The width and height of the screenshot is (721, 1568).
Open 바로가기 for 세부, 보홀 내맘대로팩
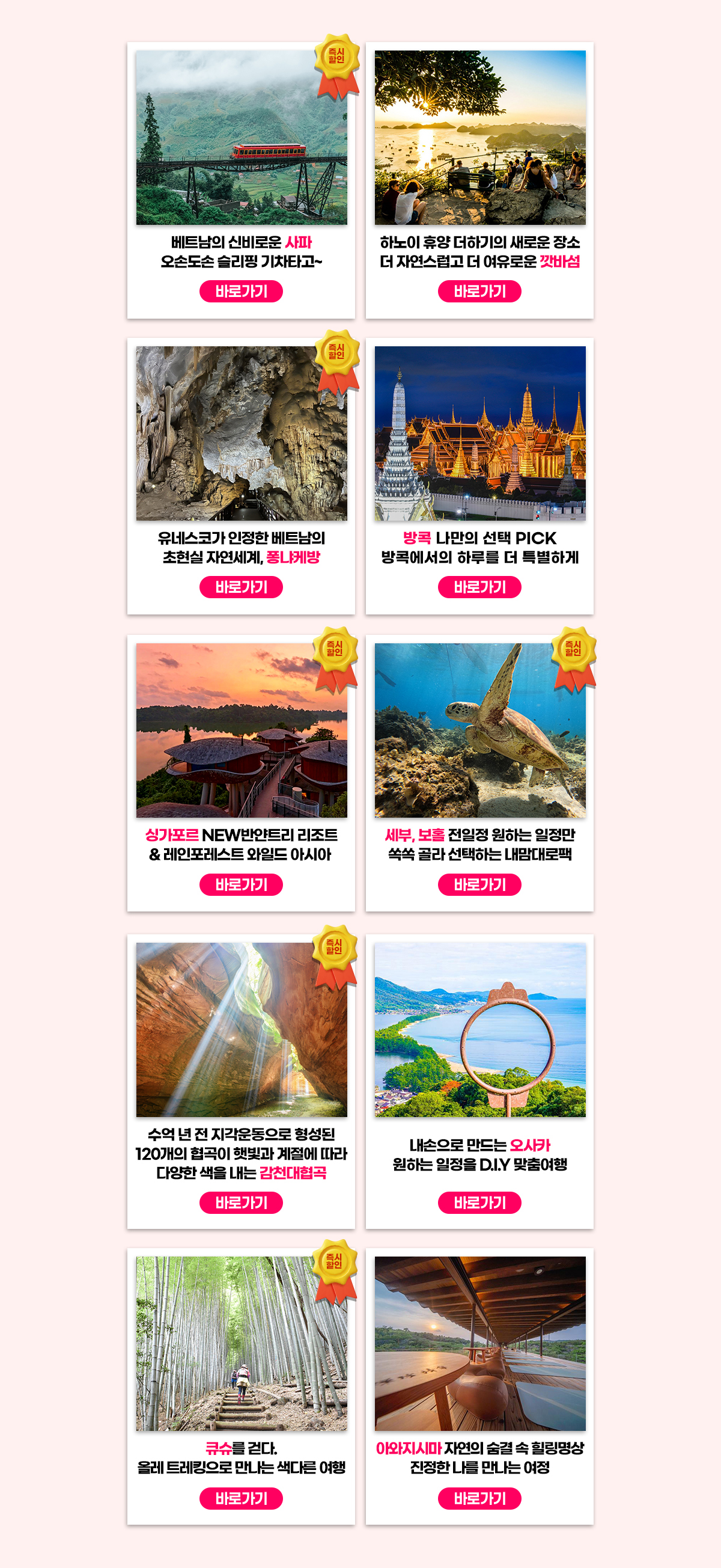479,884
